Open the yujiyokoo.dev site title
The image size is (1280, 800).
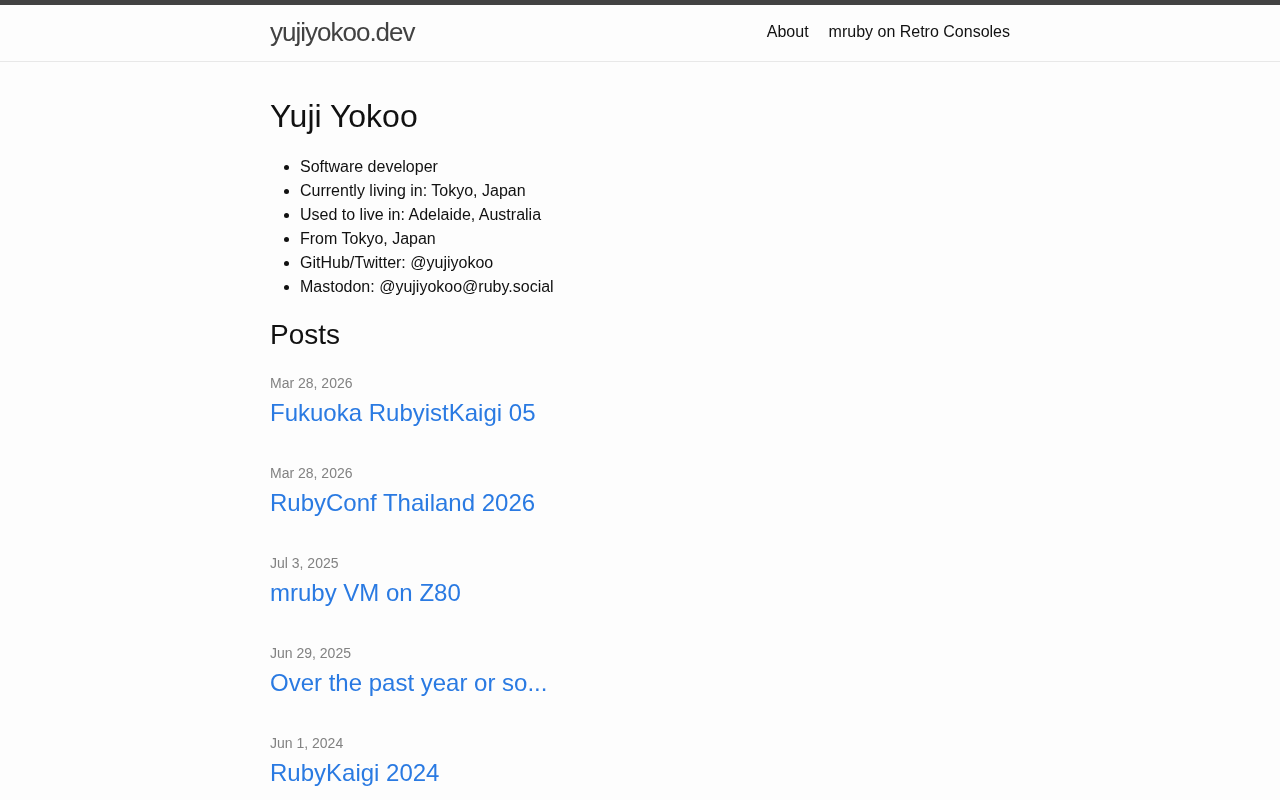pos(342,32)
